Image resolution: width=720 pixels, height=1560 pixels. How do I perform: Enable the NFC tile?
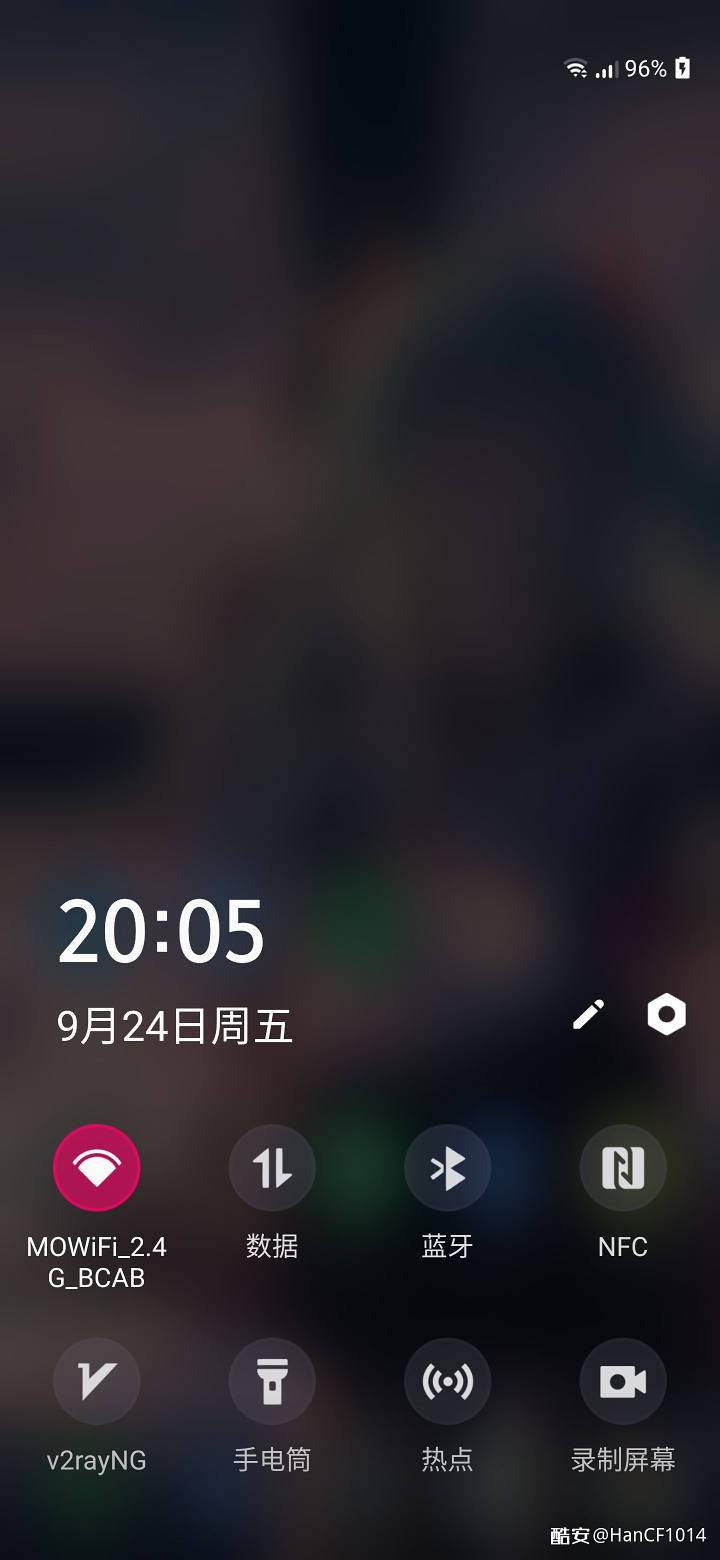point(623,1168)
